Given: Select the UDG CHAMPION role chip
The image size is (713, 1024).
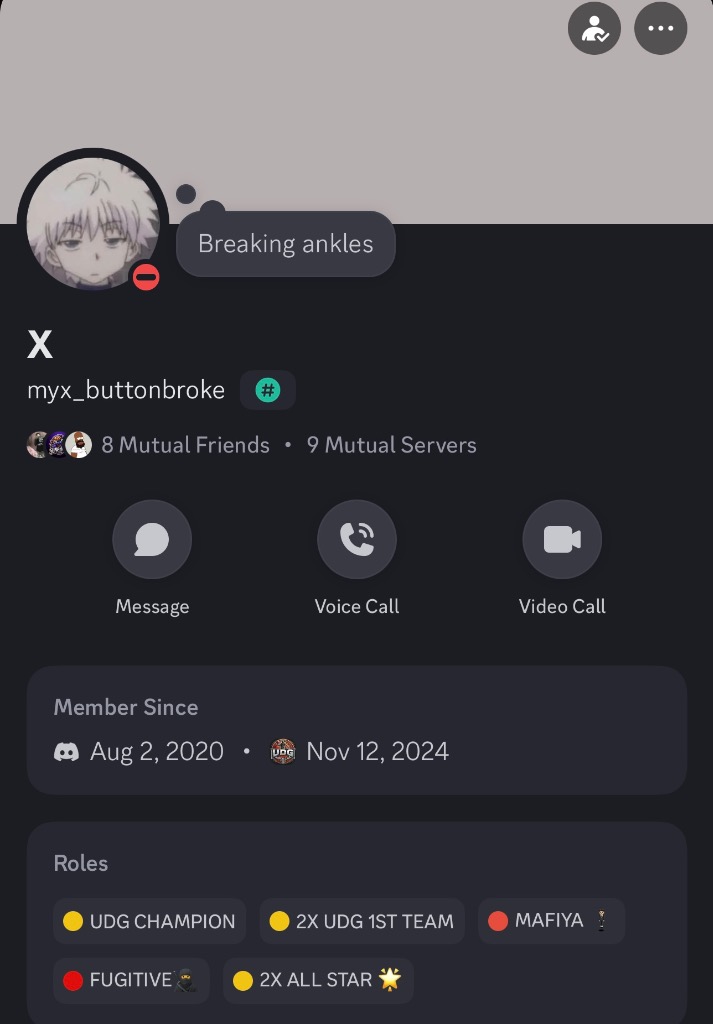Looking at the screenshot, I should [x=149, y=921].
